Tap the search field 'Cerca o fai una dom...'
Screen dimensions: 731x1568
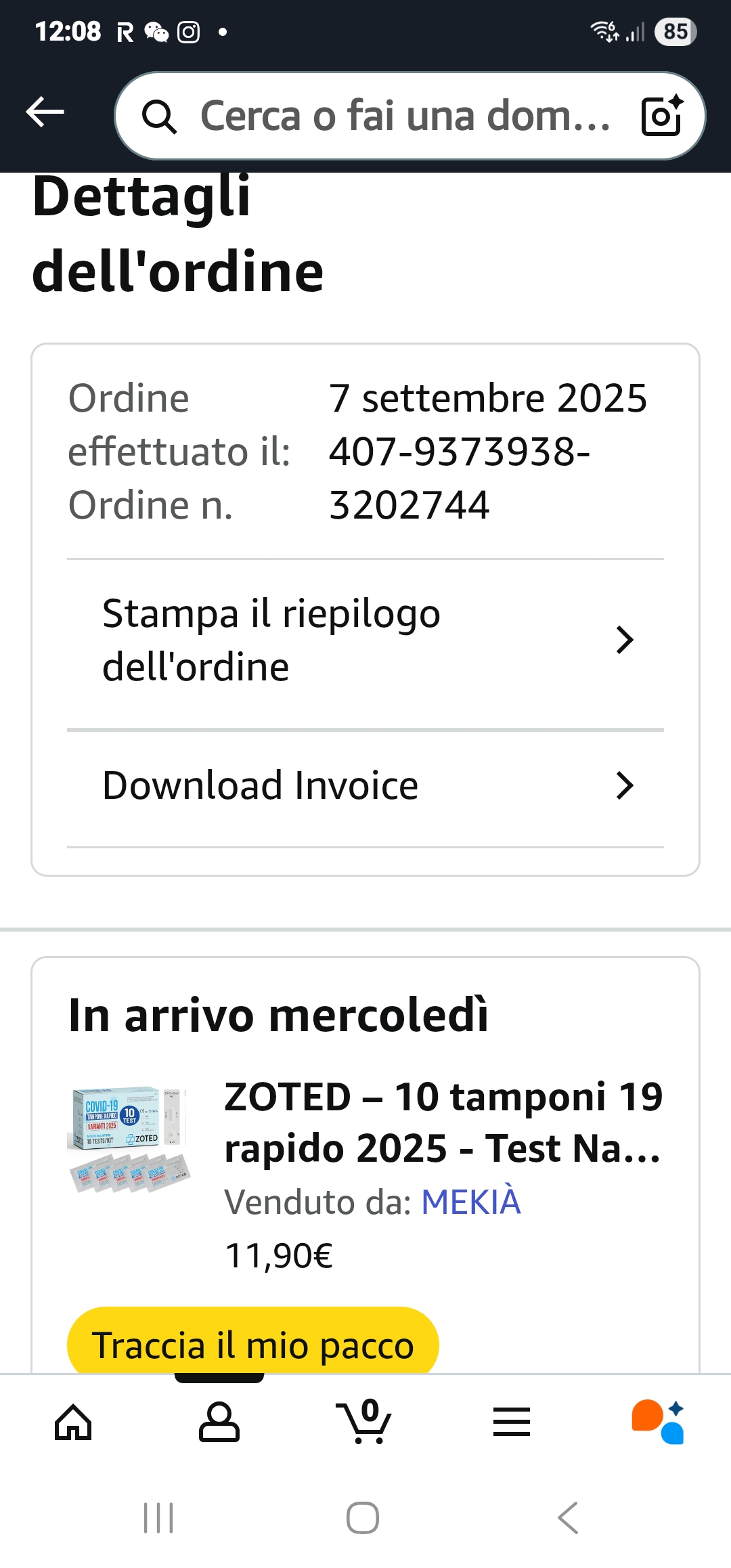(404, 116)
